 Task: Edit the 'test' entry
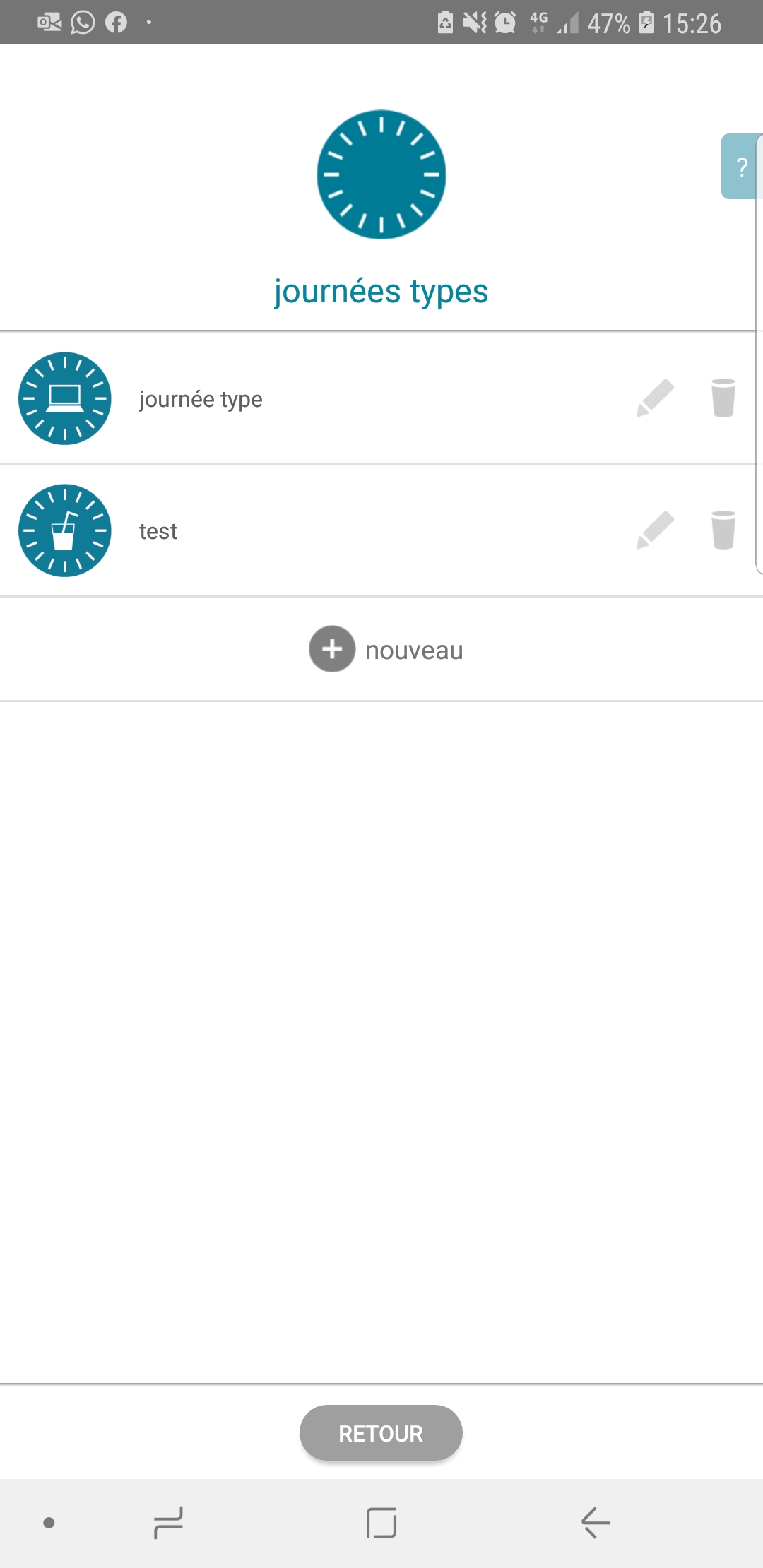click(655, 530)
